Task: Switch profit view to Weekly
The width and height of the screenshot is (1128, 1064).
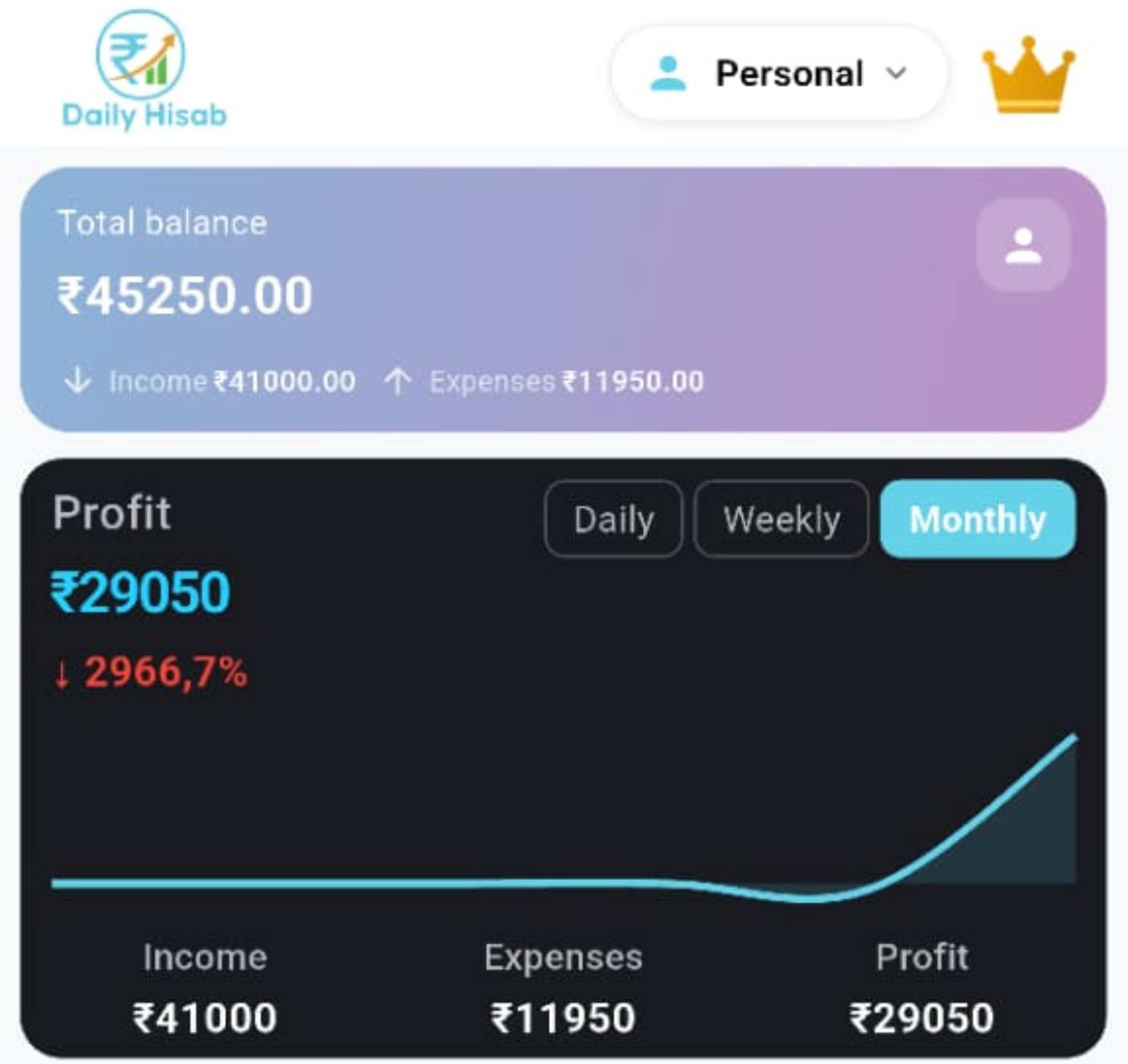Action: pyautogui.click(x=781, y=519)
